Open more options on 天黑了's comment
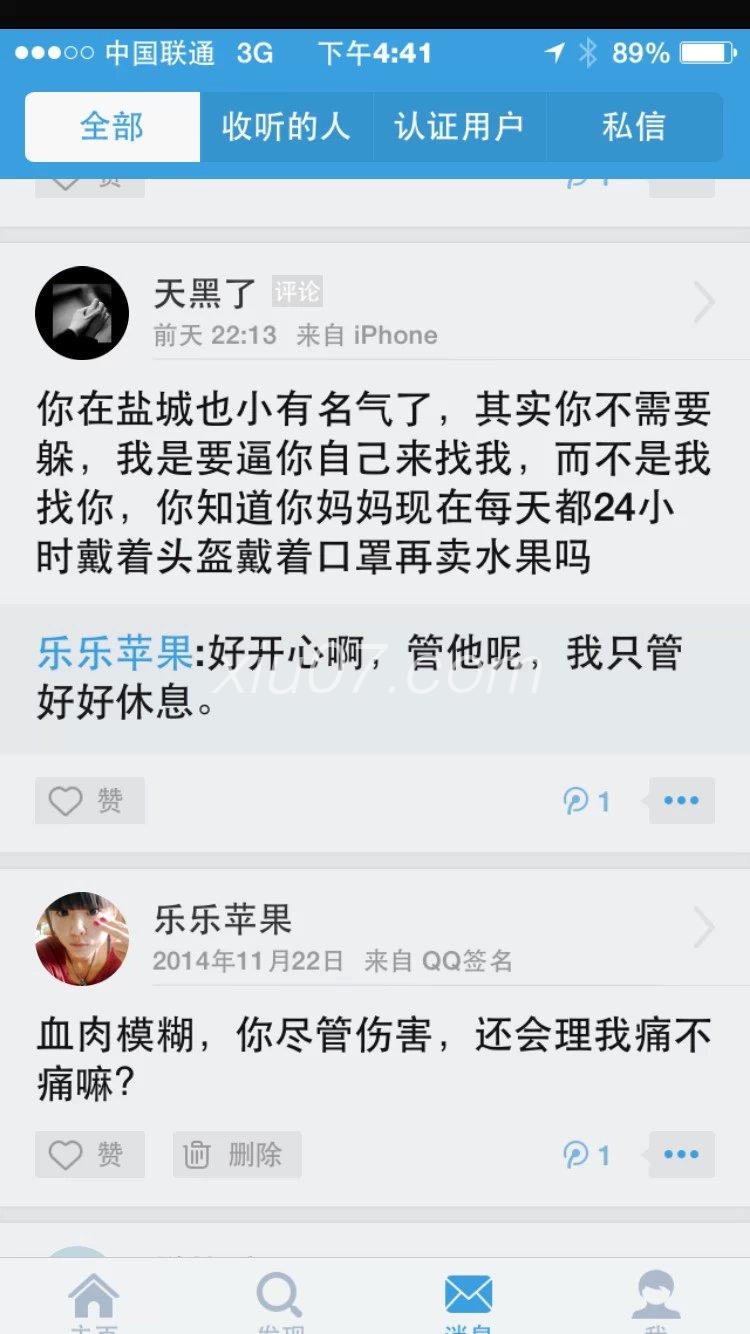 681,801
